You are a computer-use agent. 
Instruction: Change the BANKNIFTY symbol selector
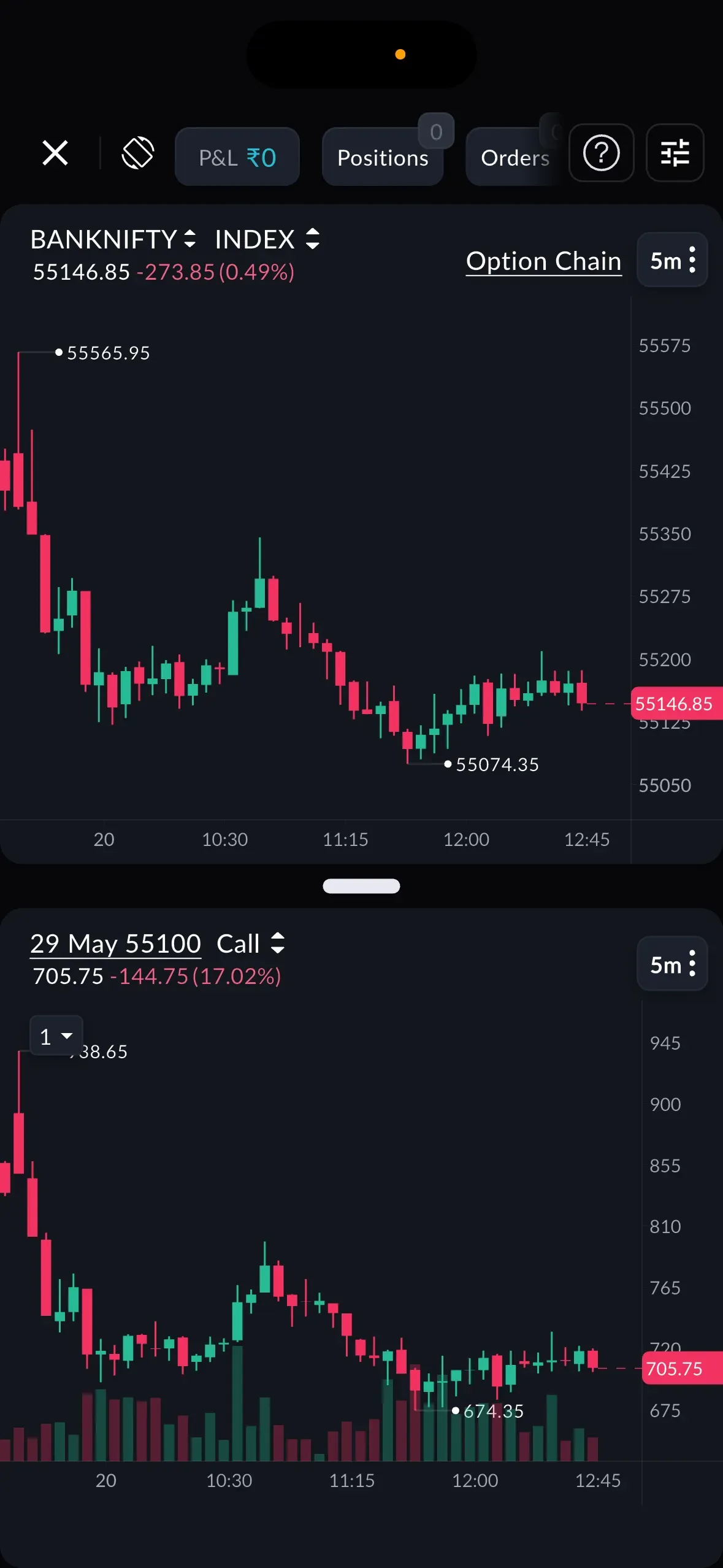click(113, 239)
